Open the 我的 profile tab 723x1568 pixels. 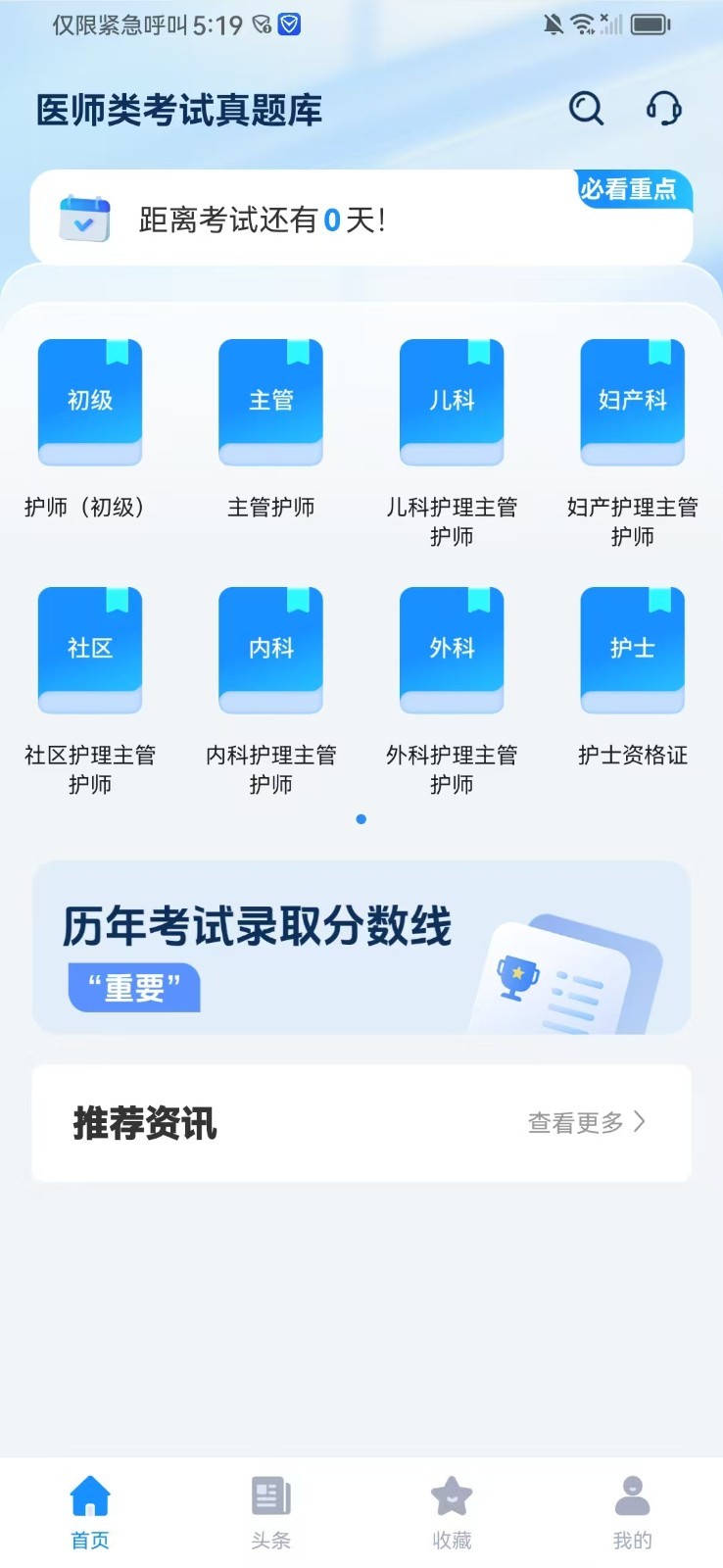tap(632, 1512)
